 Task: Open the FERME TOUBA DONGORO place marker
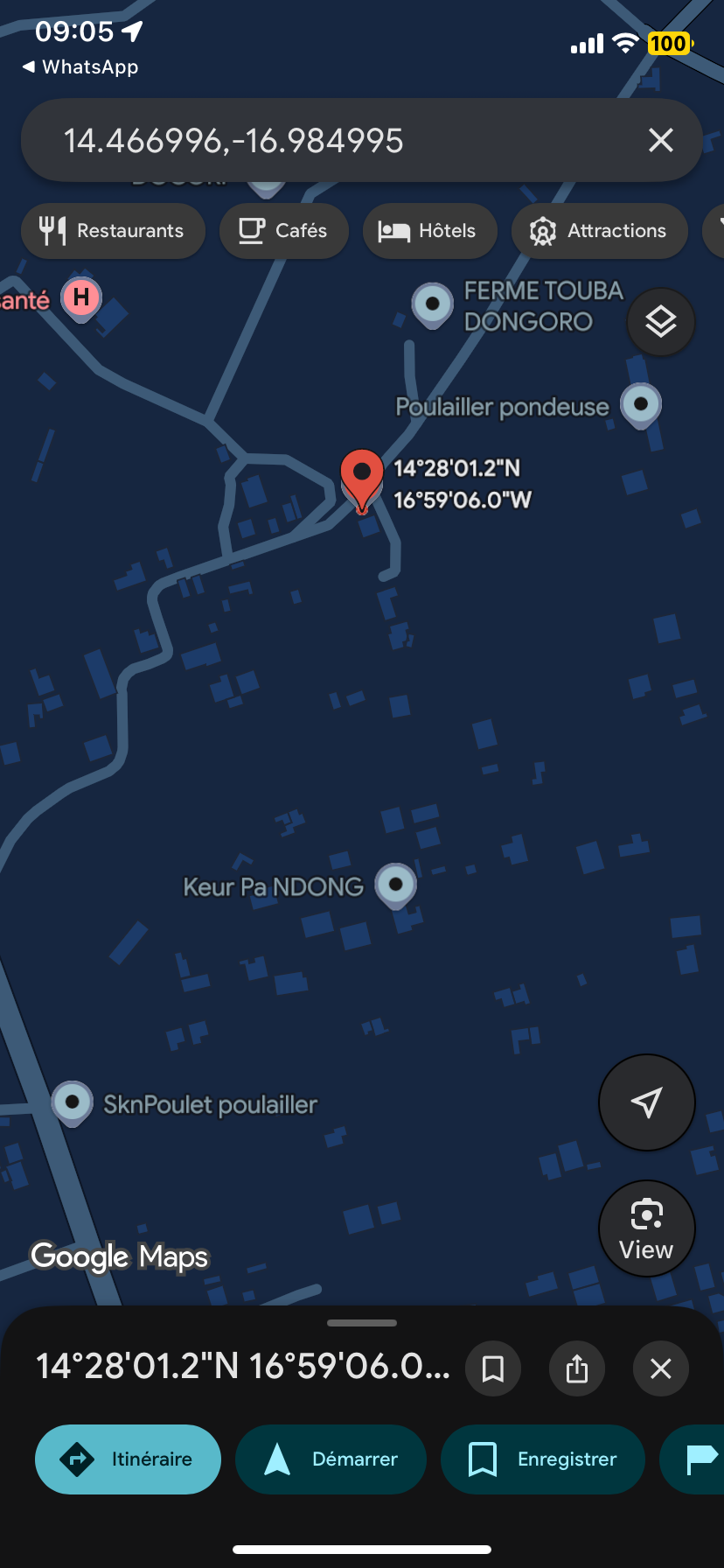click(433, 304)
